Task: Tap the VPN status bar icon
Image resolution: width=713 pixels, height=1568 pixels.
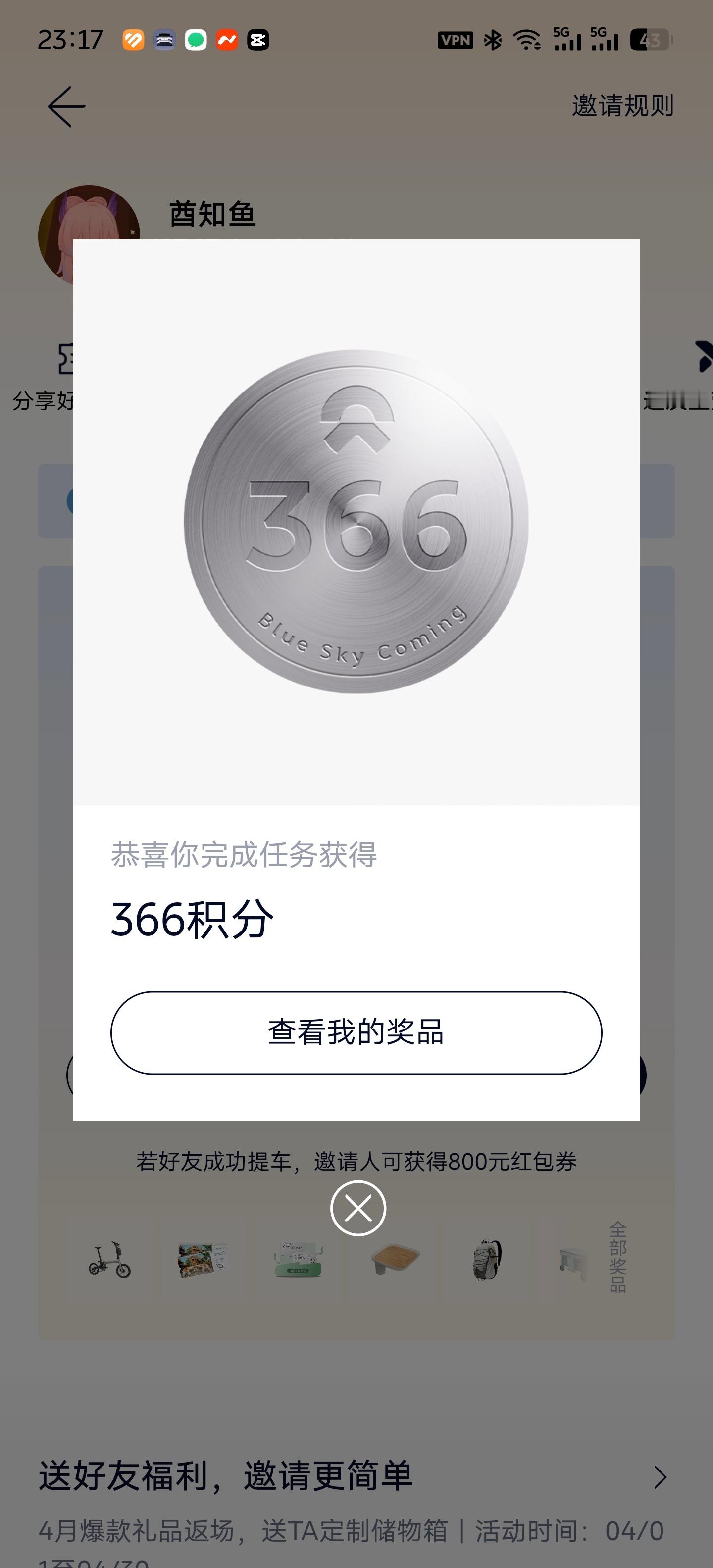Action: click(x=456, y=40)
